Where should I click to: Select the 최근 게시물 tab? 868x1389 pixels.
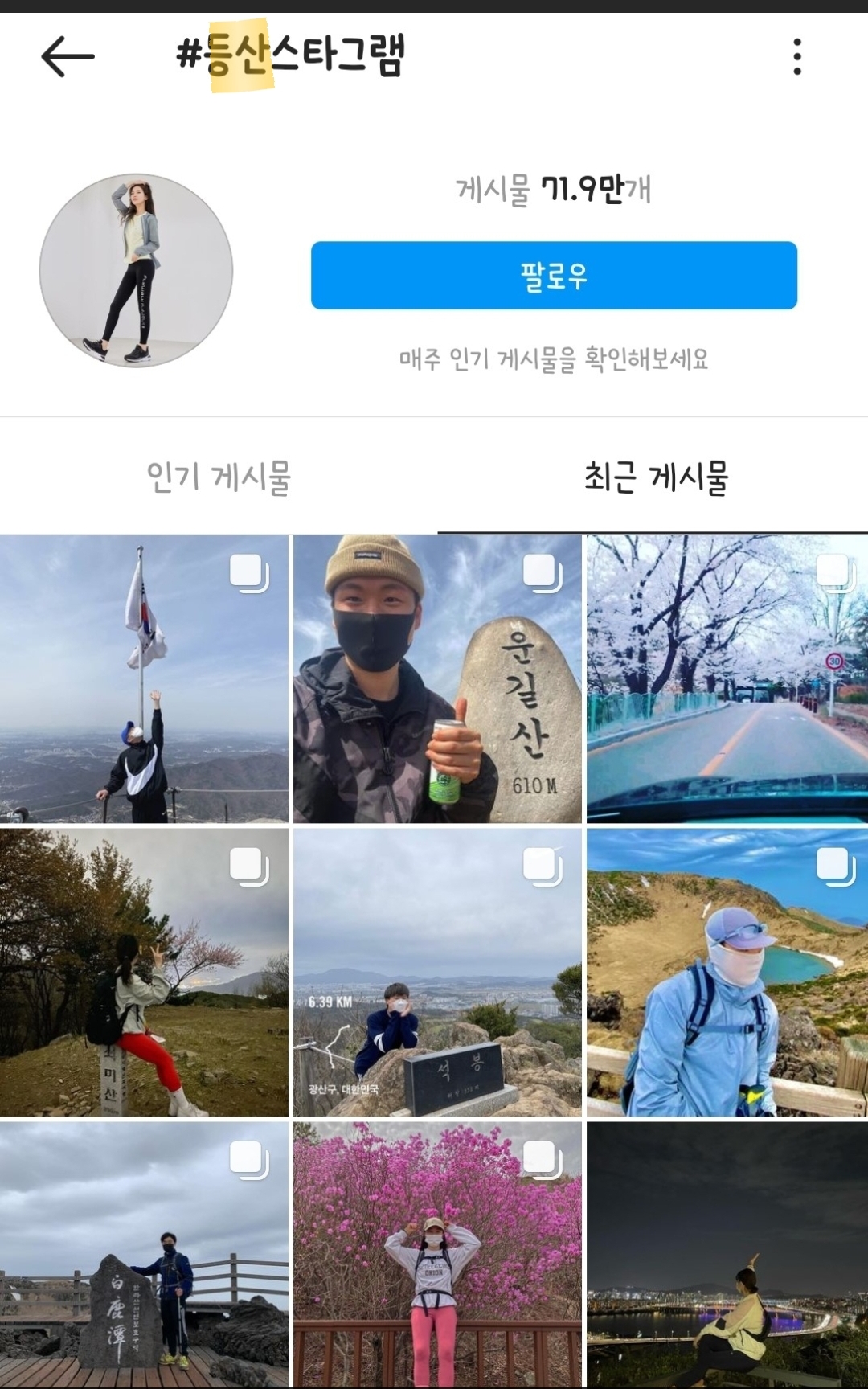coord(656,477)
